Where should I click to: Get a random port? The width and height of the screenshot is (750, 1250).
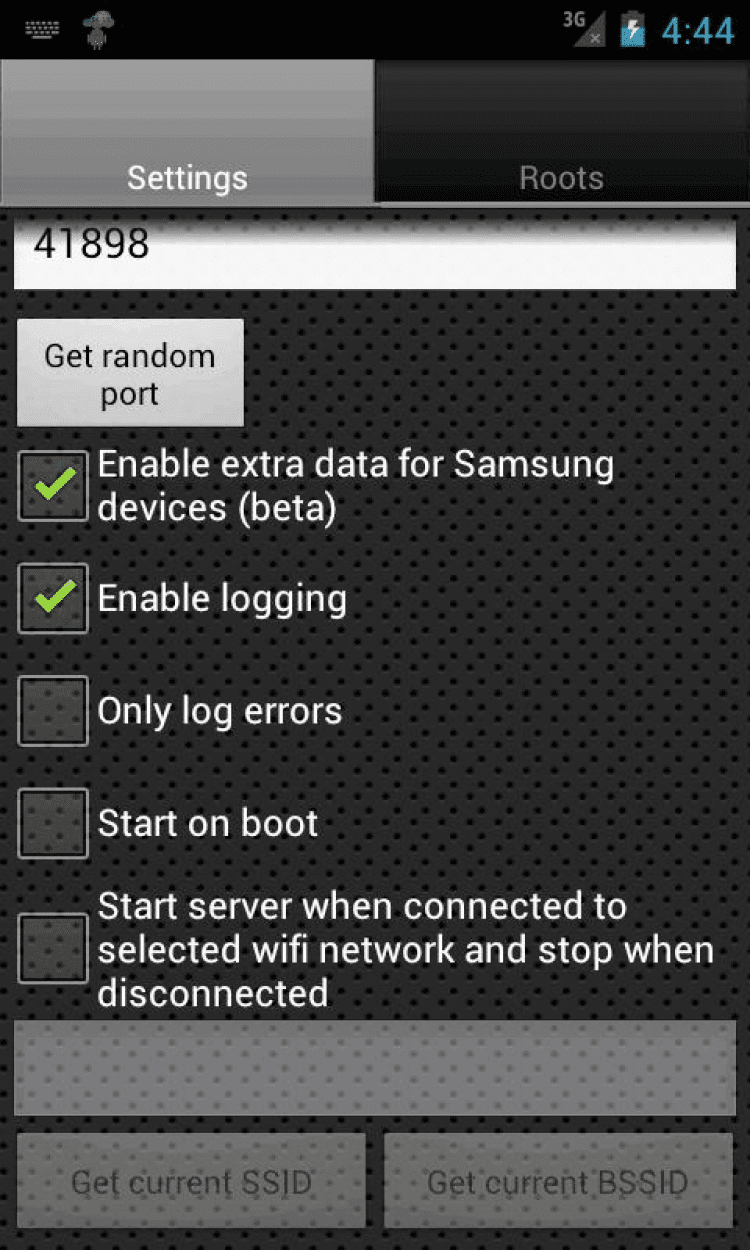pyautogui.click(x=130, y=373)
